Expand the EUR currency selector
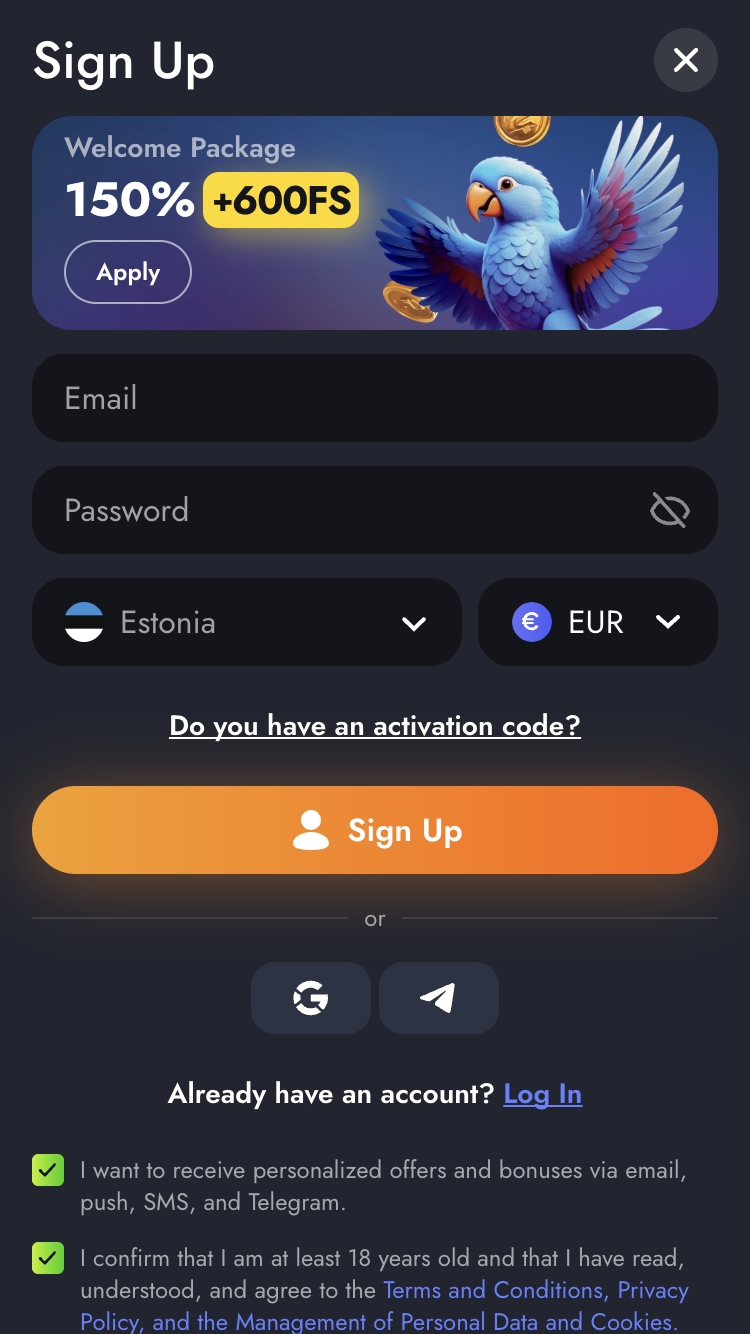Screen dimensions: 750x1334 pos(597,622)
